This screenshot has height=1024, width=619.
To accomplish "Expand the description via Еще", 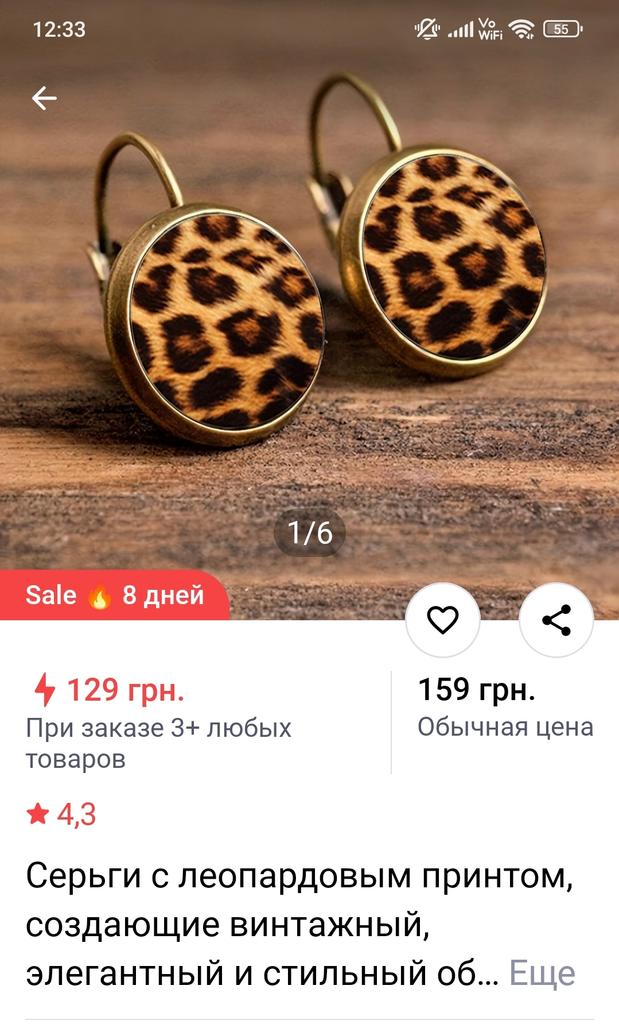I will coord(542,973).
